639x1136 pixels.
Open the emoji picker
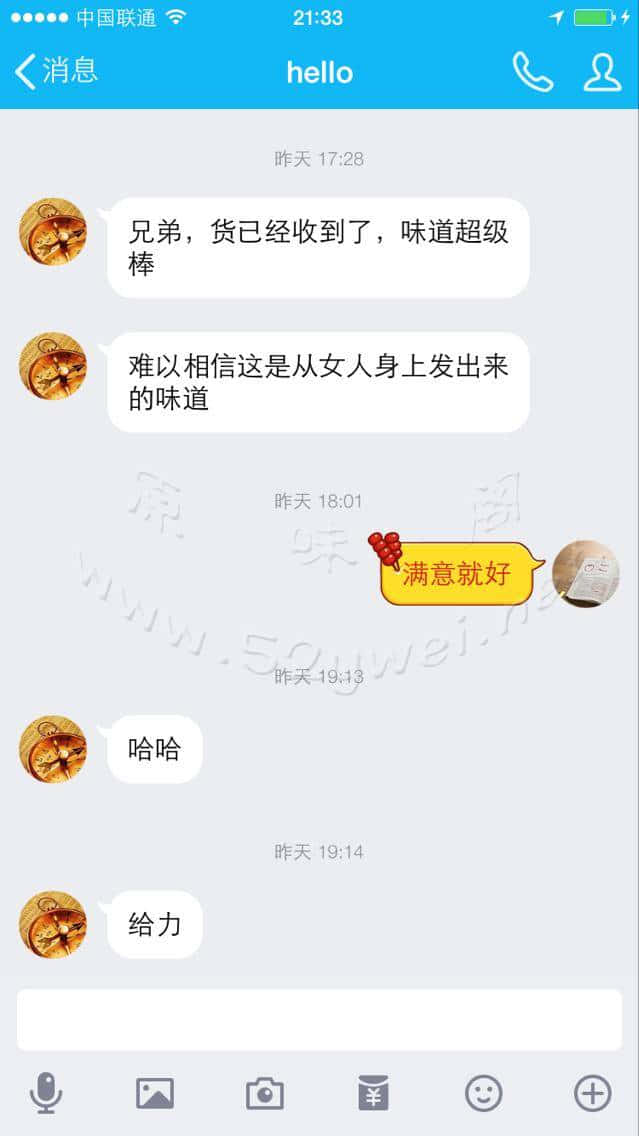point(484,1093)
